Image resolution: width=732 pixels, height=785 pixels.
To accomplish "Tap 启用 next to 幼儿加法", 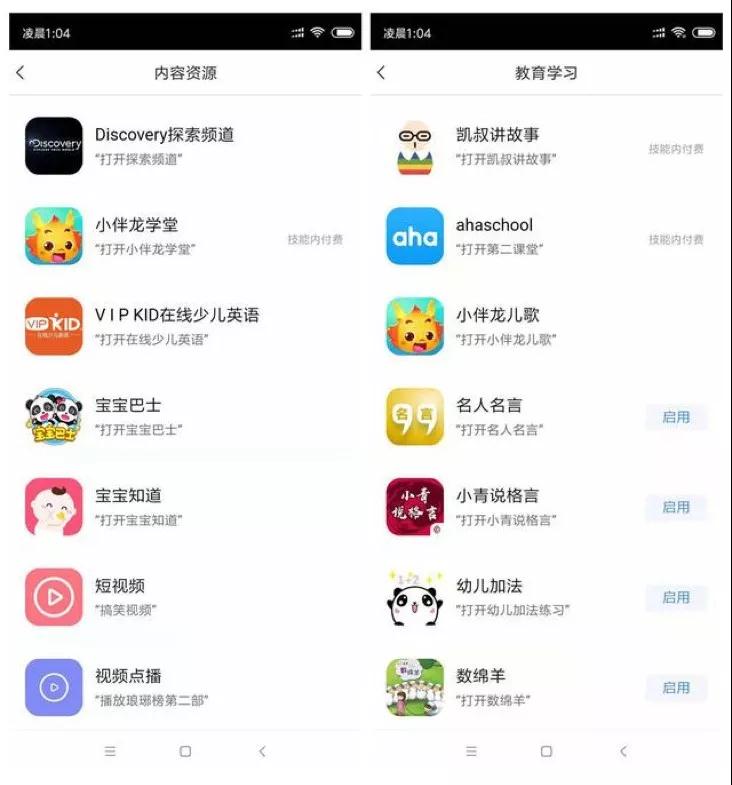I will point(677,597).
